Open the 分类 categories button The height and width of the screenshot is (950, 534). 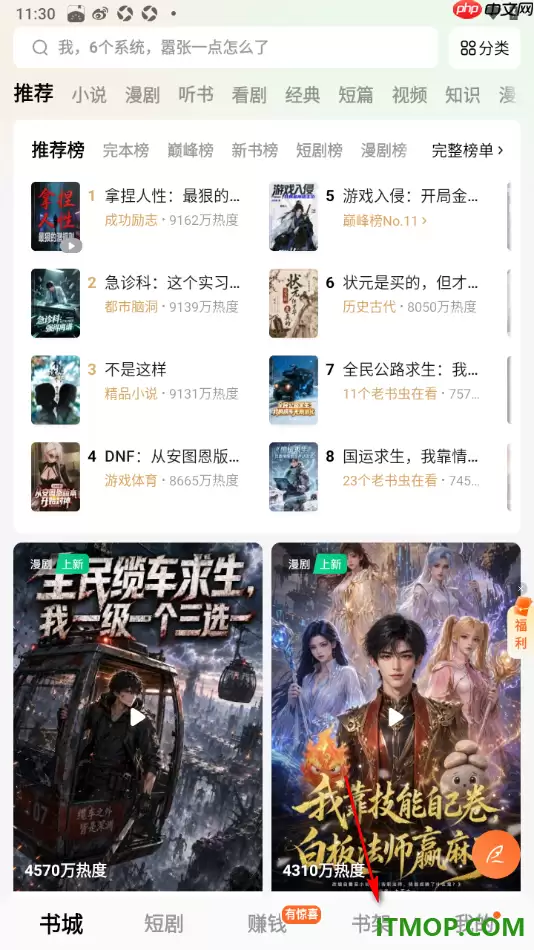[484, 48]
